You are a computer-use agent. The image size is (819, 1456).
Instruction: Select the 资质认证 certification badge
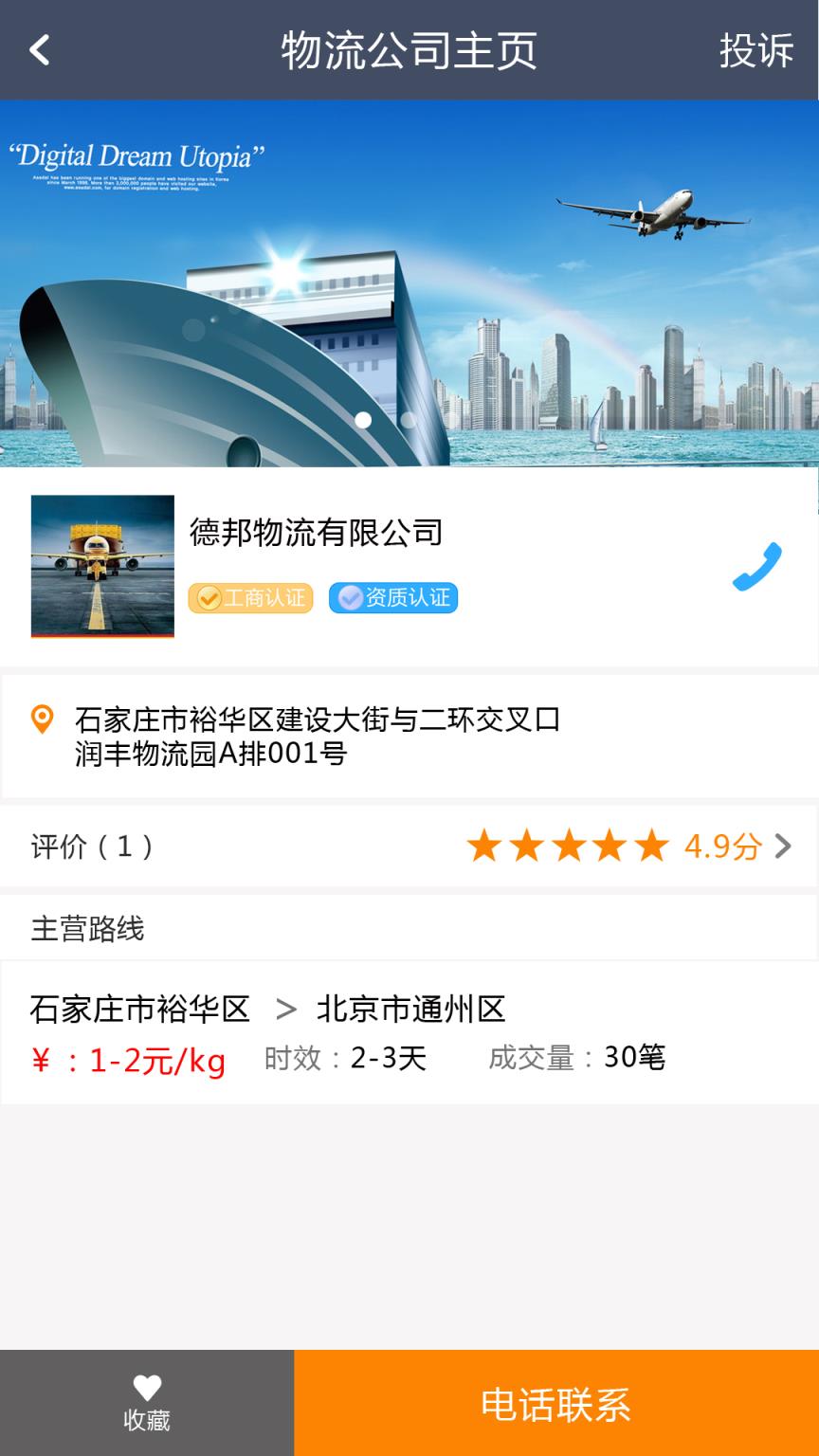coord(393,598)
